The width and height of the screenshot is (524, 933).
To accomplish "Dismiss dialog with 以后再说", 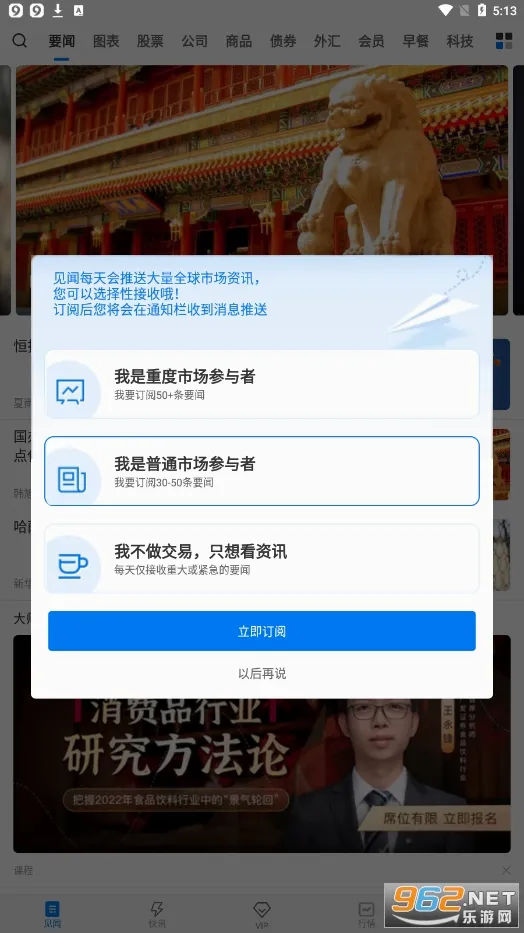I will [x=262, y=673].
